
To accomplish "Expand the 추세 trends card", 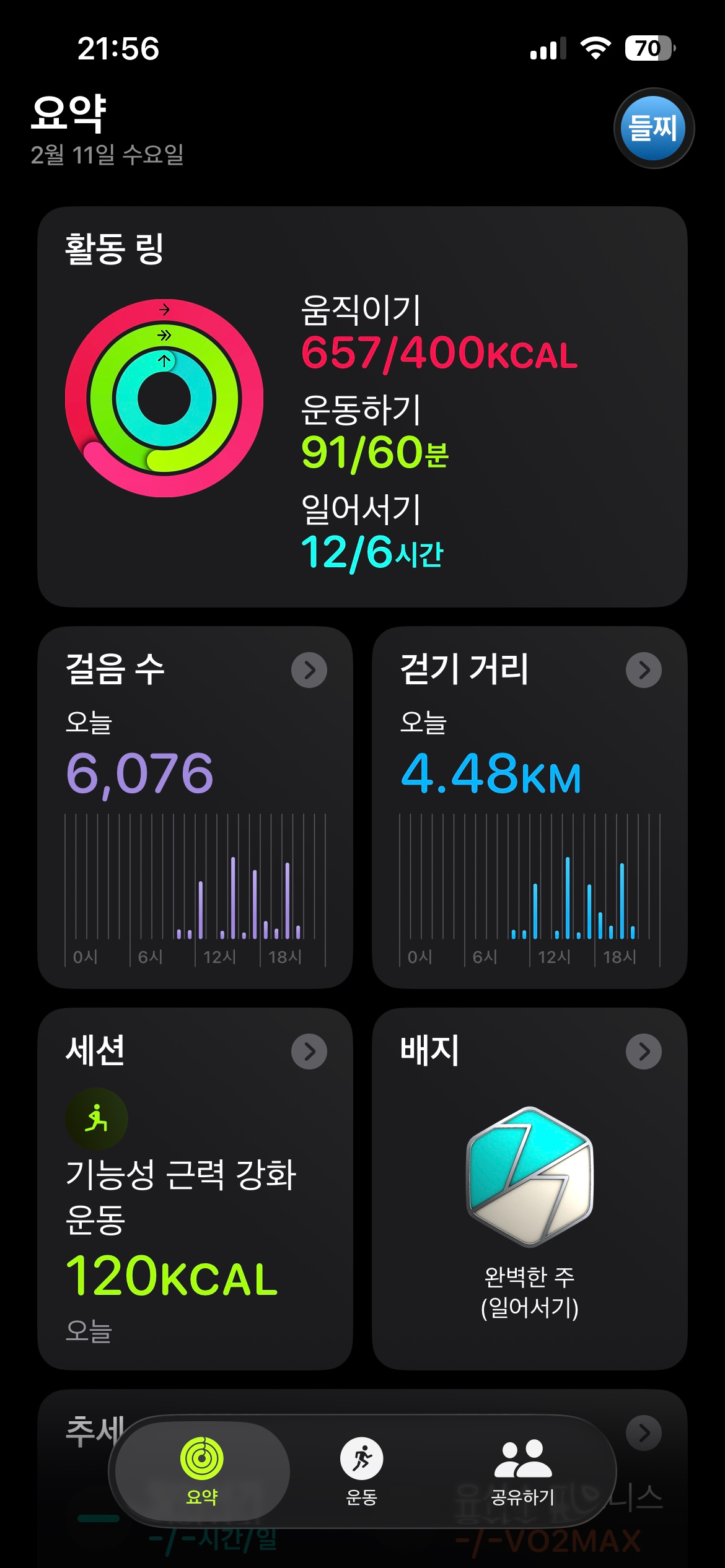I will point(644,1432).
